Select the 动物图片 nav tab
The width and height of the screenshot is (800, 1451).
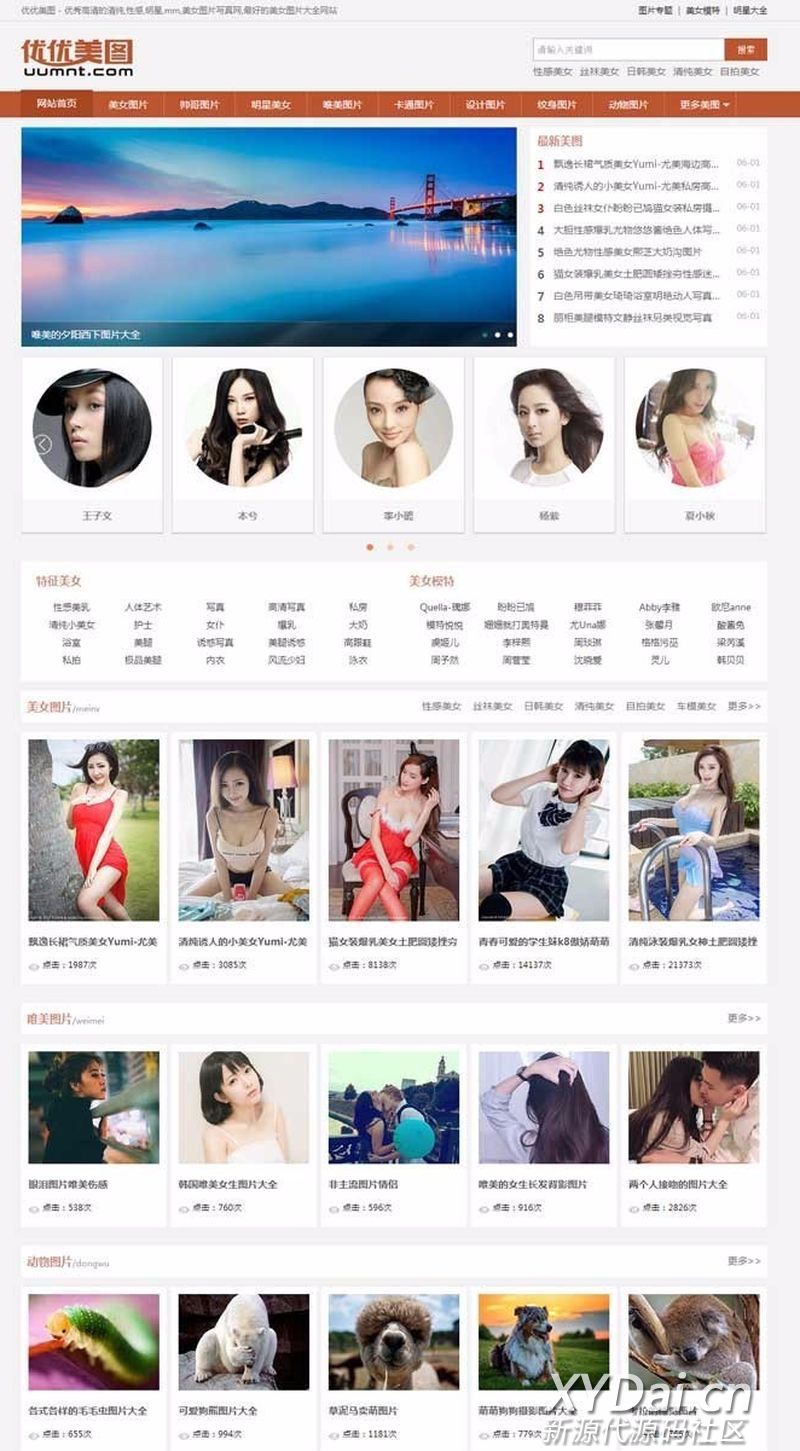tap(628, 105)
